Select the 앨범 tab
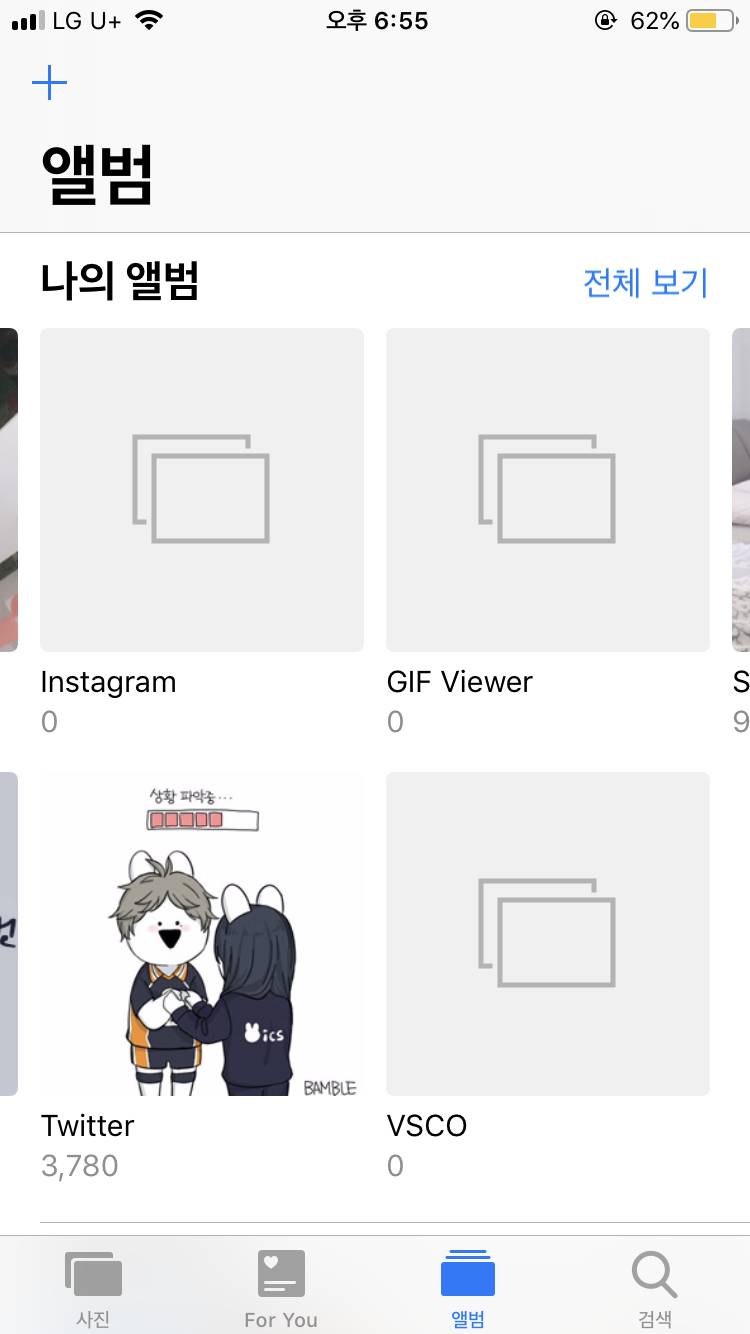The width and height of the screenshot is (750, 1334). (x=468, y=1286)
